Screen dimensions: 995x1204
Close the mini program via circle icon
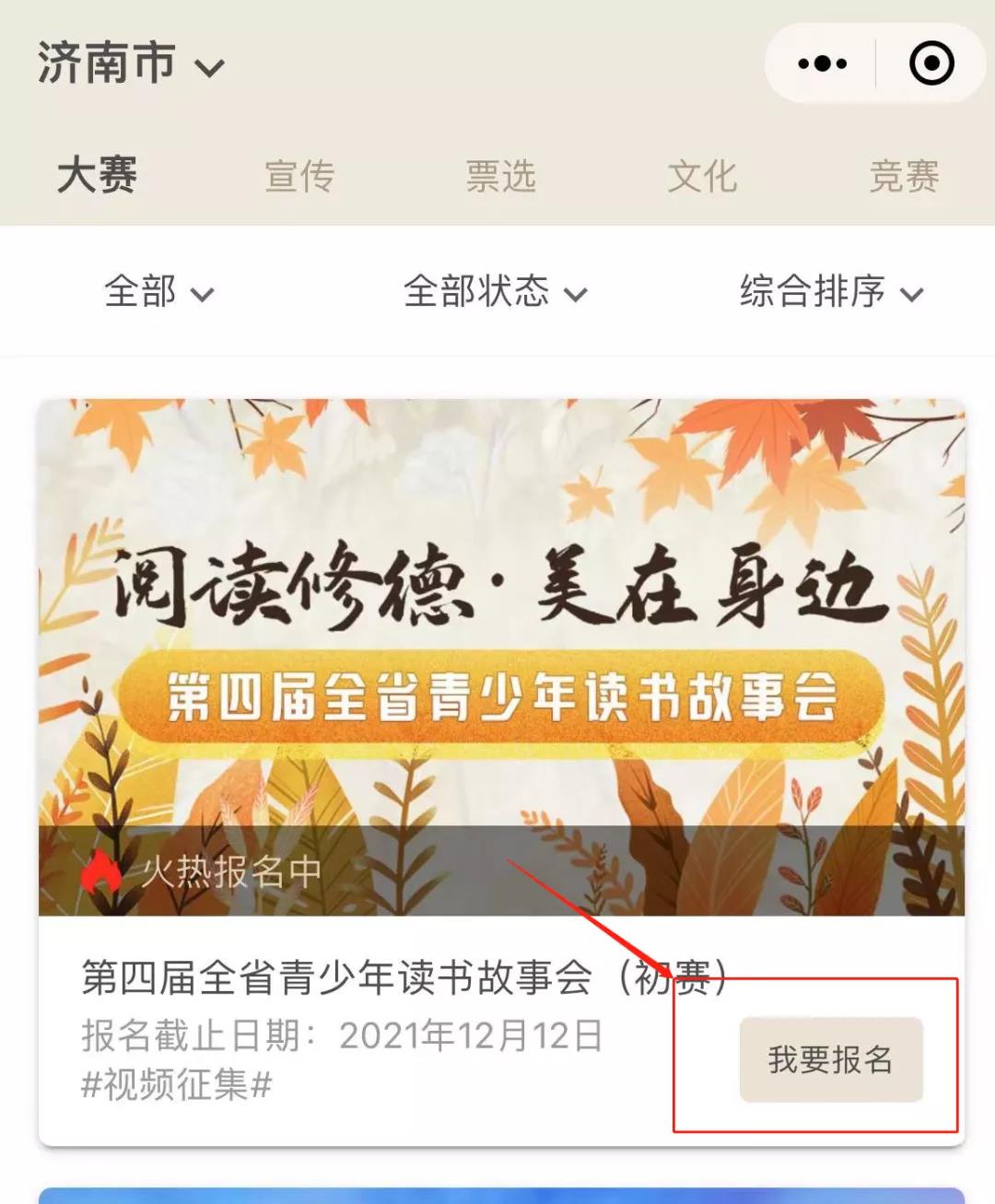[931, 64]
